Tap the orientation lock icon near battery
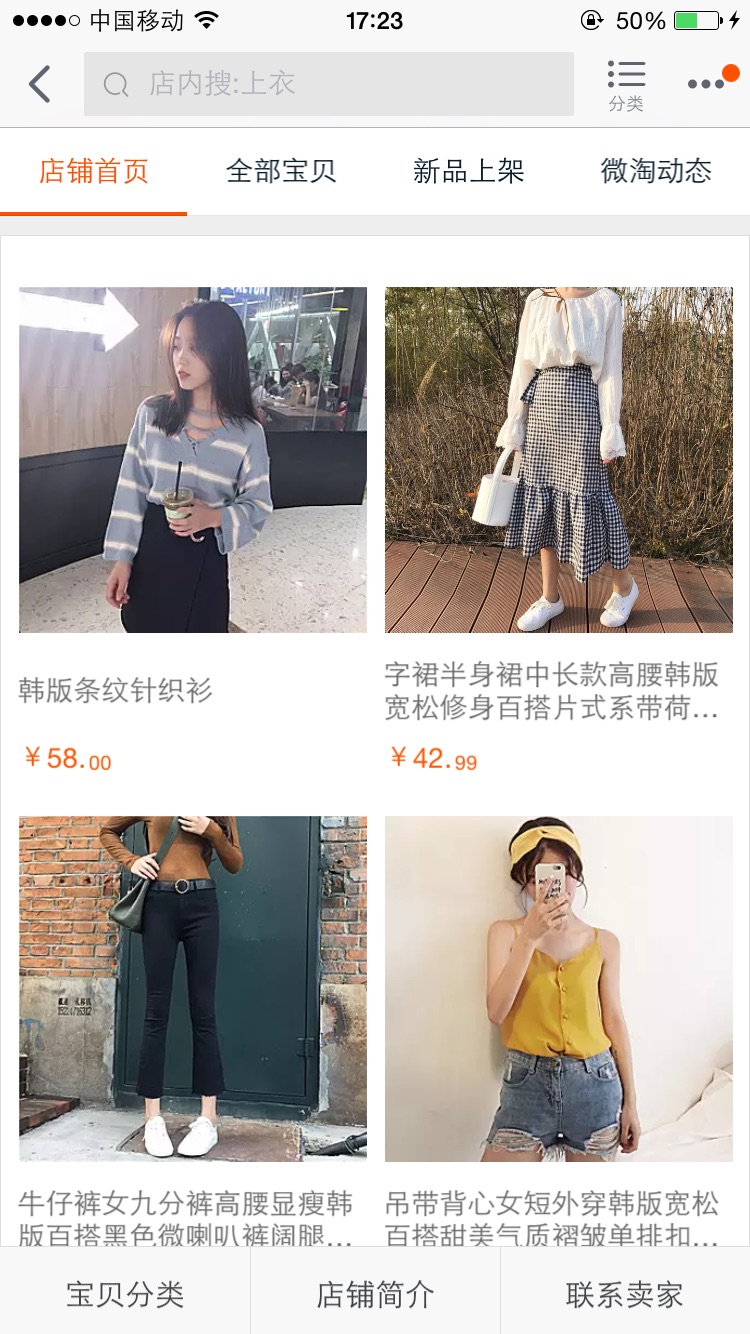Viewport: 750px width, 1334px height. click(592, 19)
